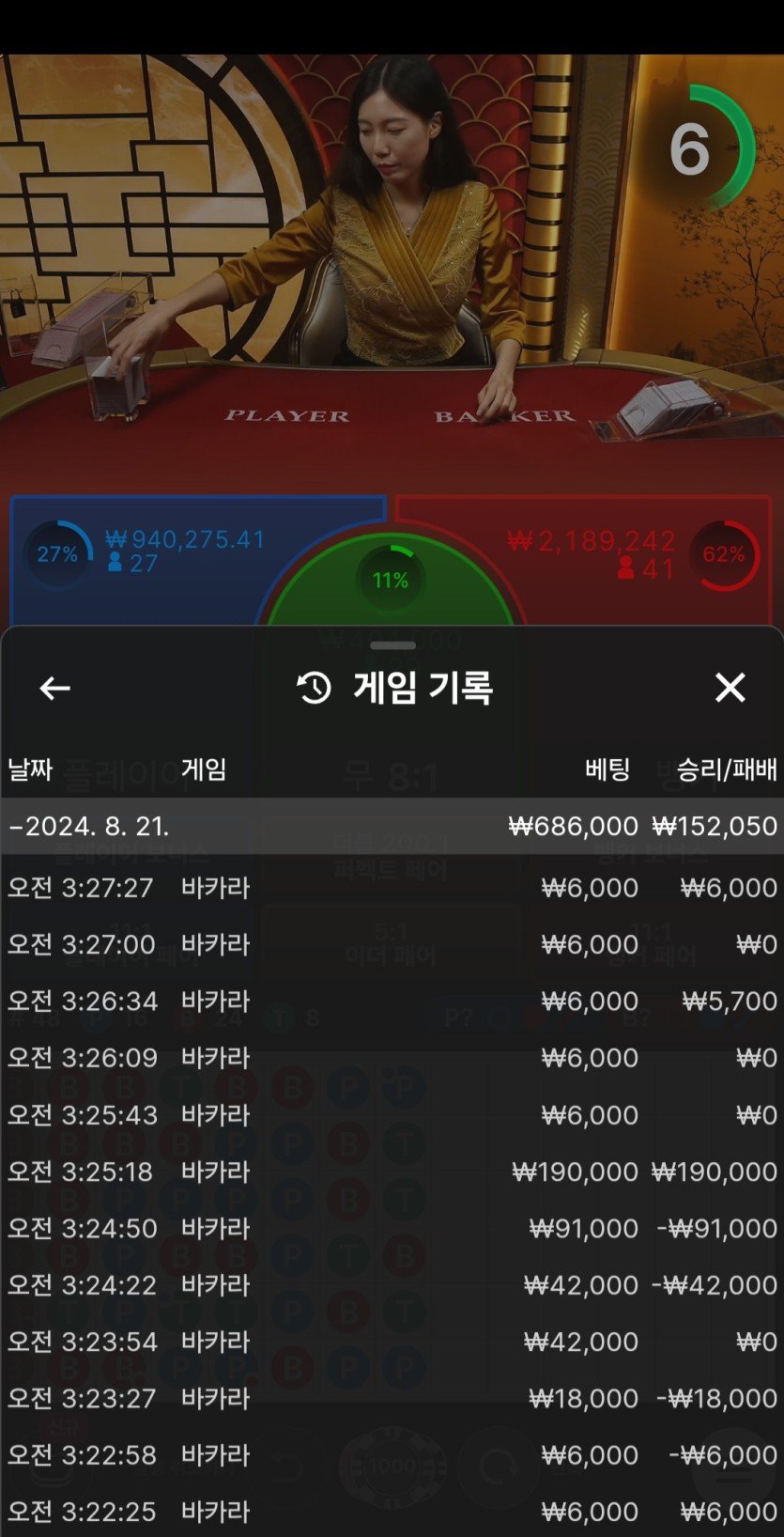Collapse the 2024. 8. 21. date group

[88, 827]
